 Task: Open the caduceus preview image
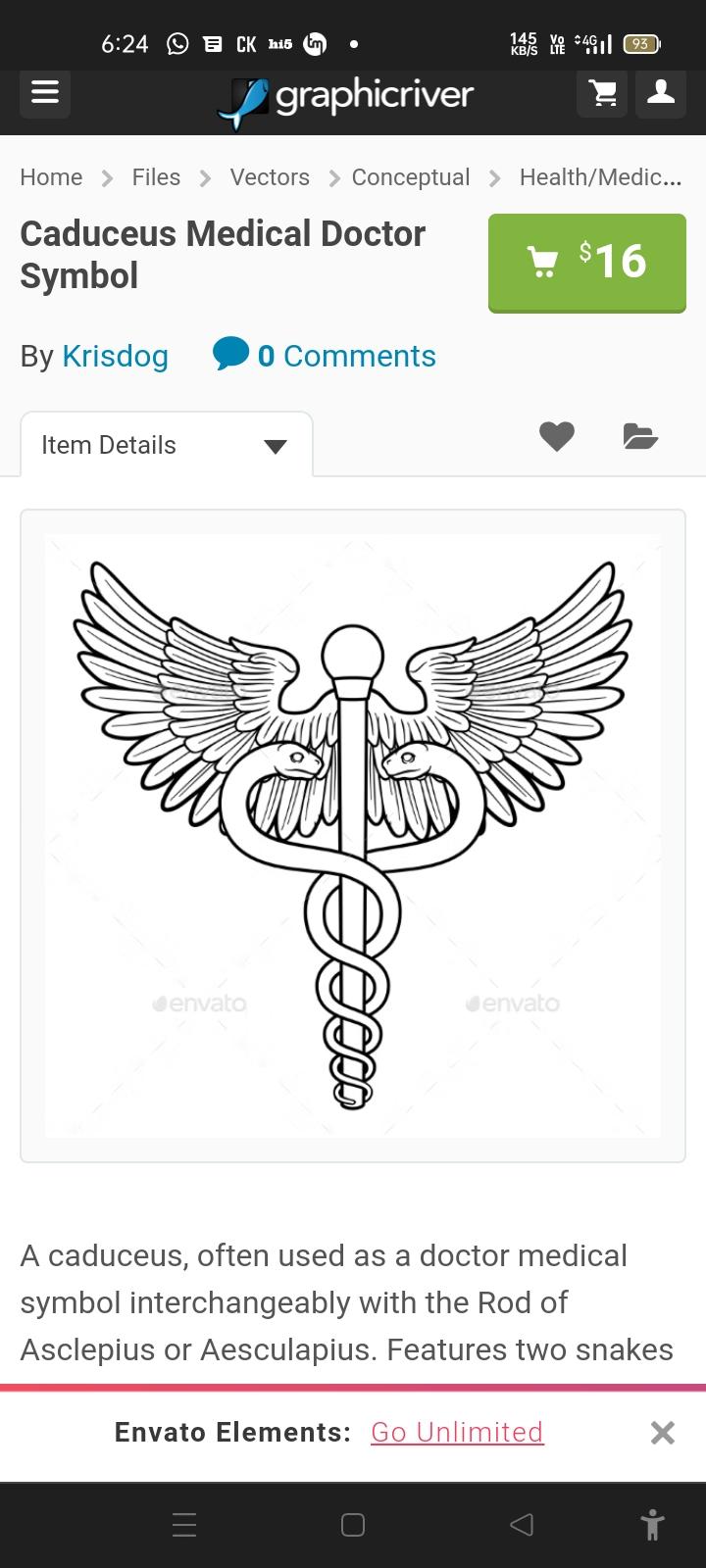353,835
